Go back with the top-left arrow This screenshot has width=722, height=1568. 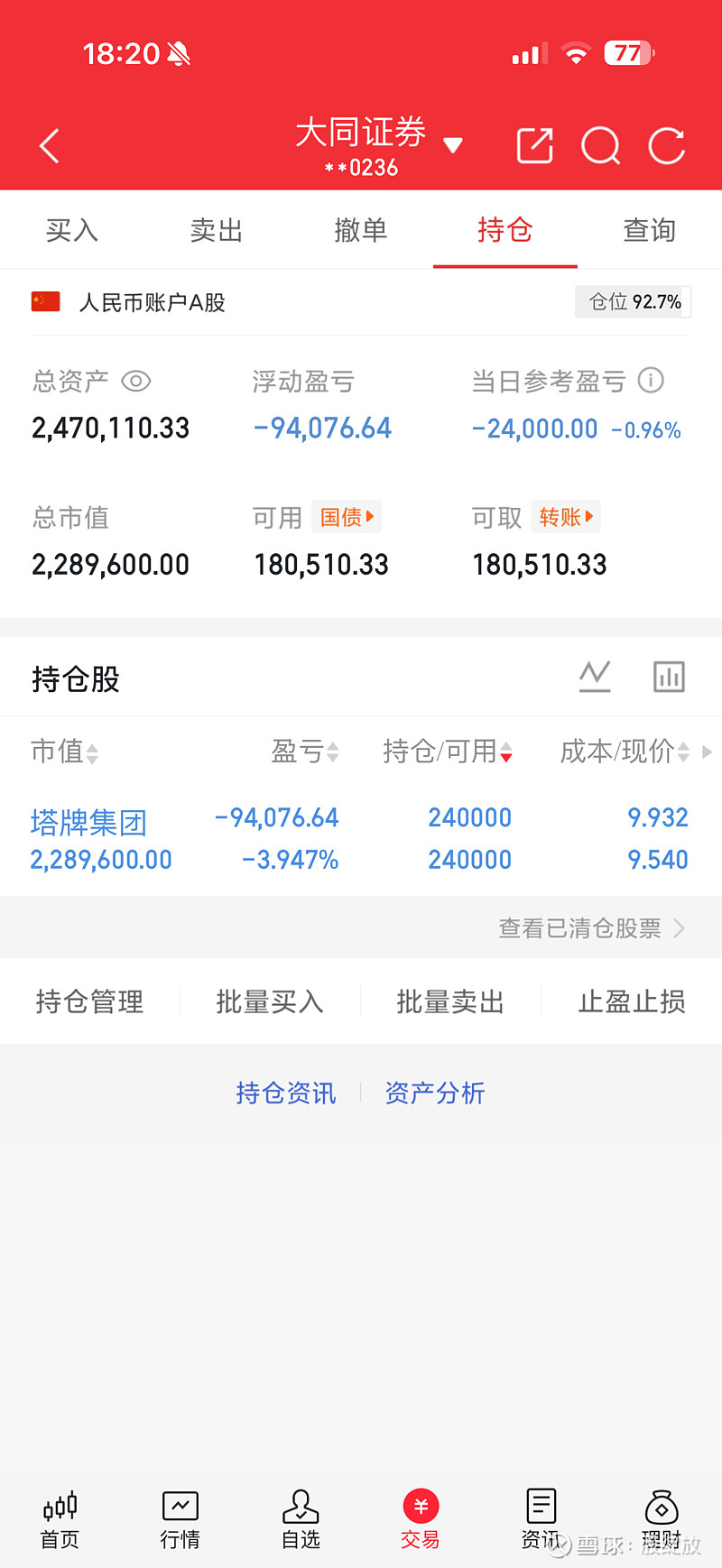(50, 146)
